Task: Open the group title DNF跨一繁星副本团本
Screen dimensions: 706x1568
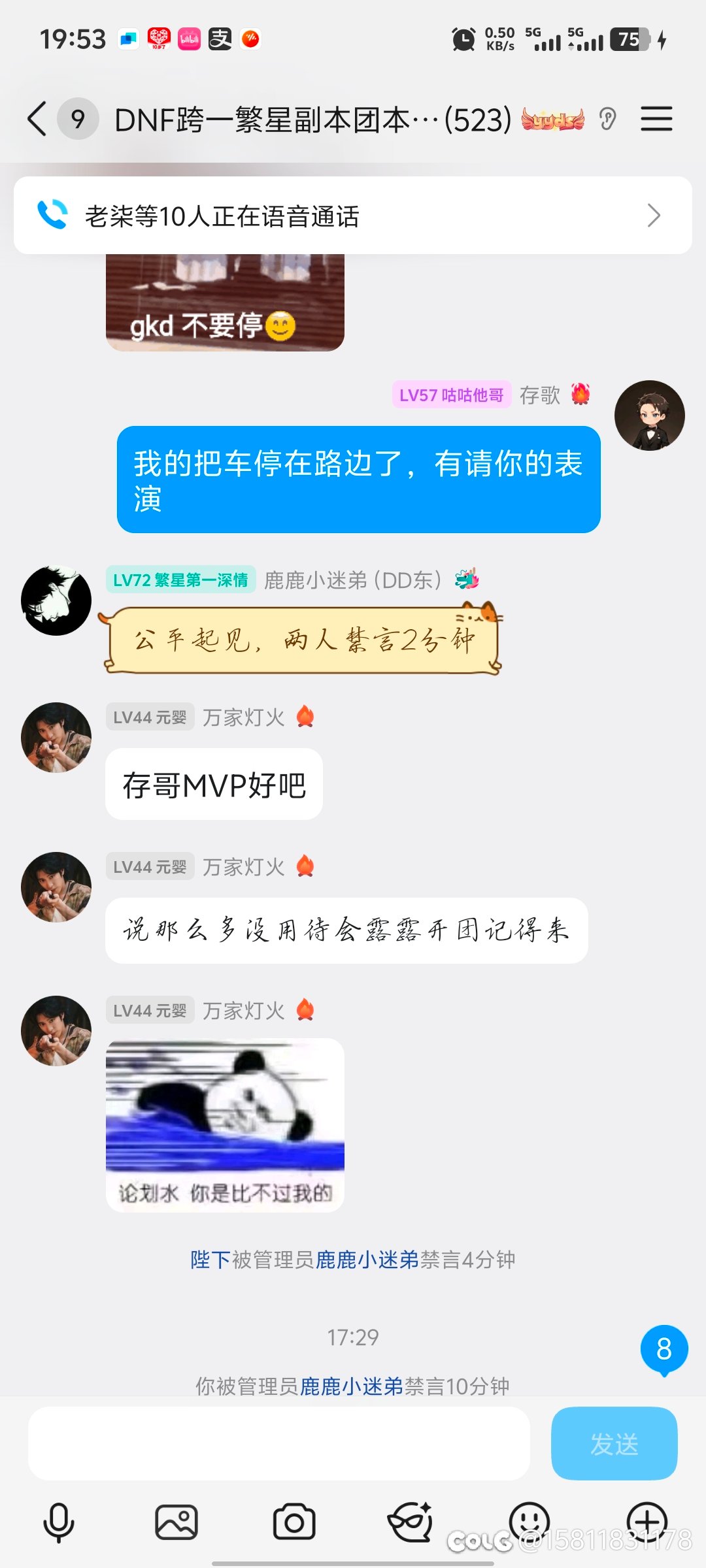Action: point(312,120)
